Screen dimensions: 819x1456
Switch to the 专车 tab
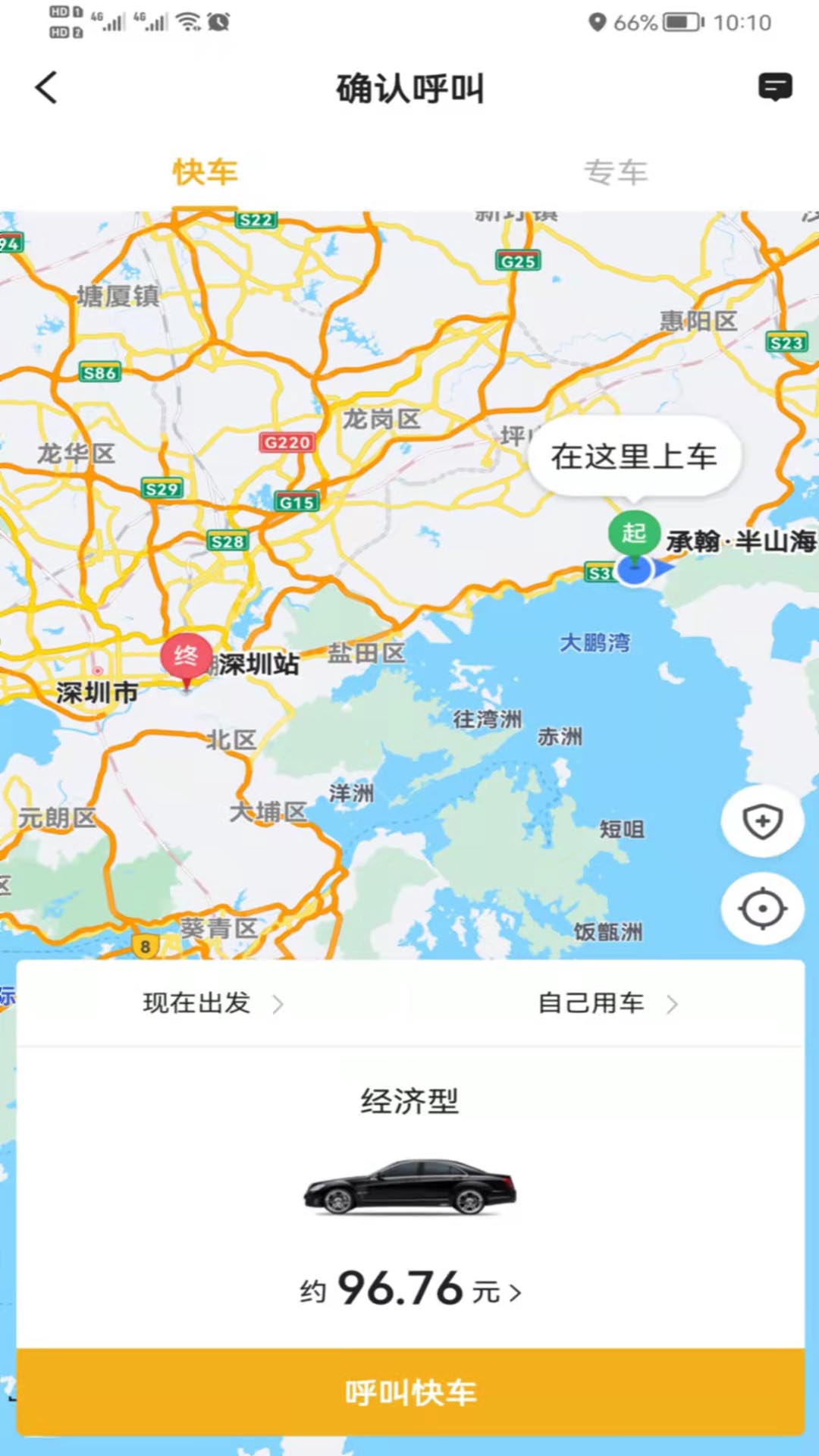click(616, 171)
